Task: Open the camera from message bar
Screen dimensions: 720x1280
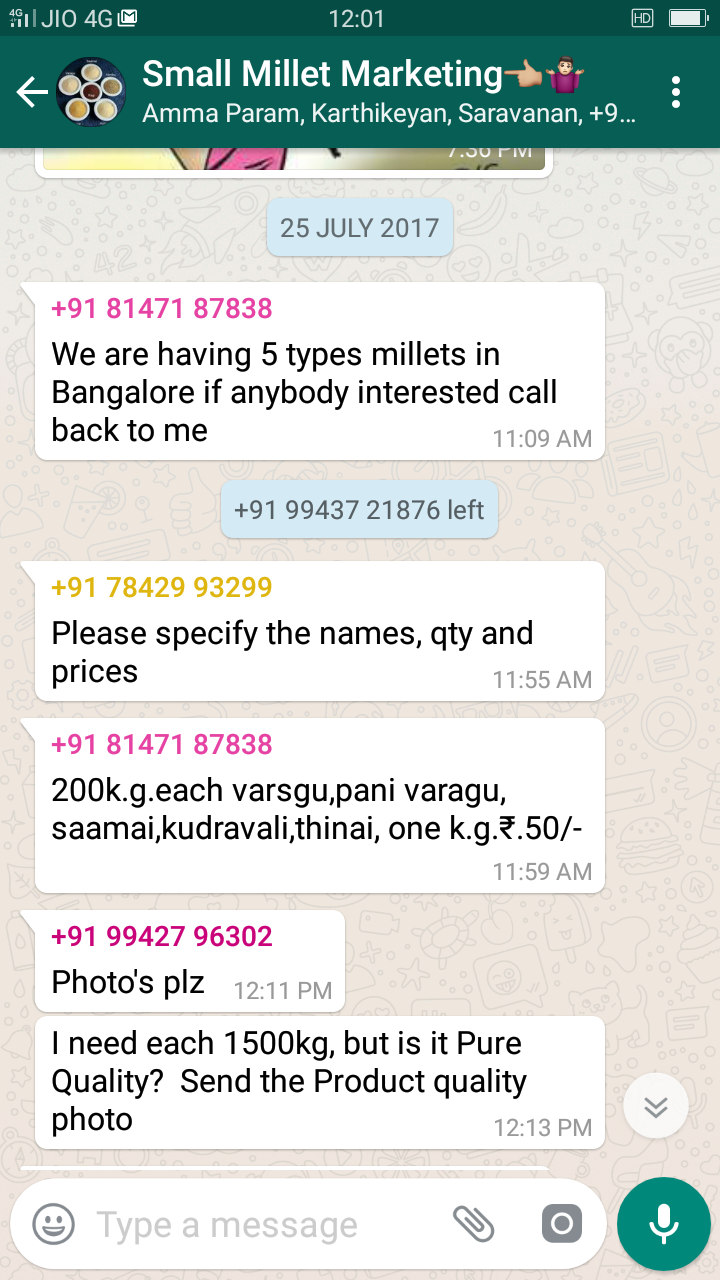Action: point(561,1224)
